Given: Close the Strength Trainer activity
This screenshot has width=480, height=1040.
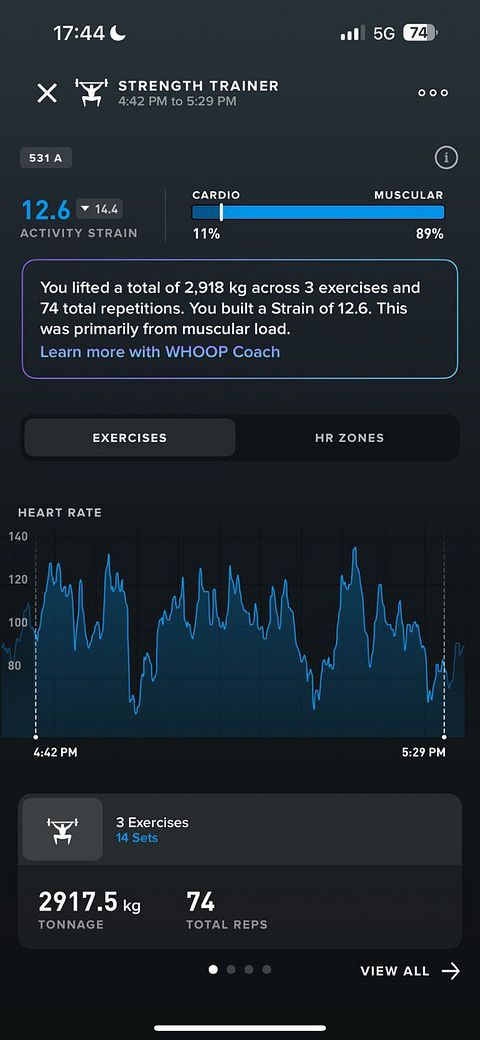Looking at the screenshot, I should [x=47, y=93].
